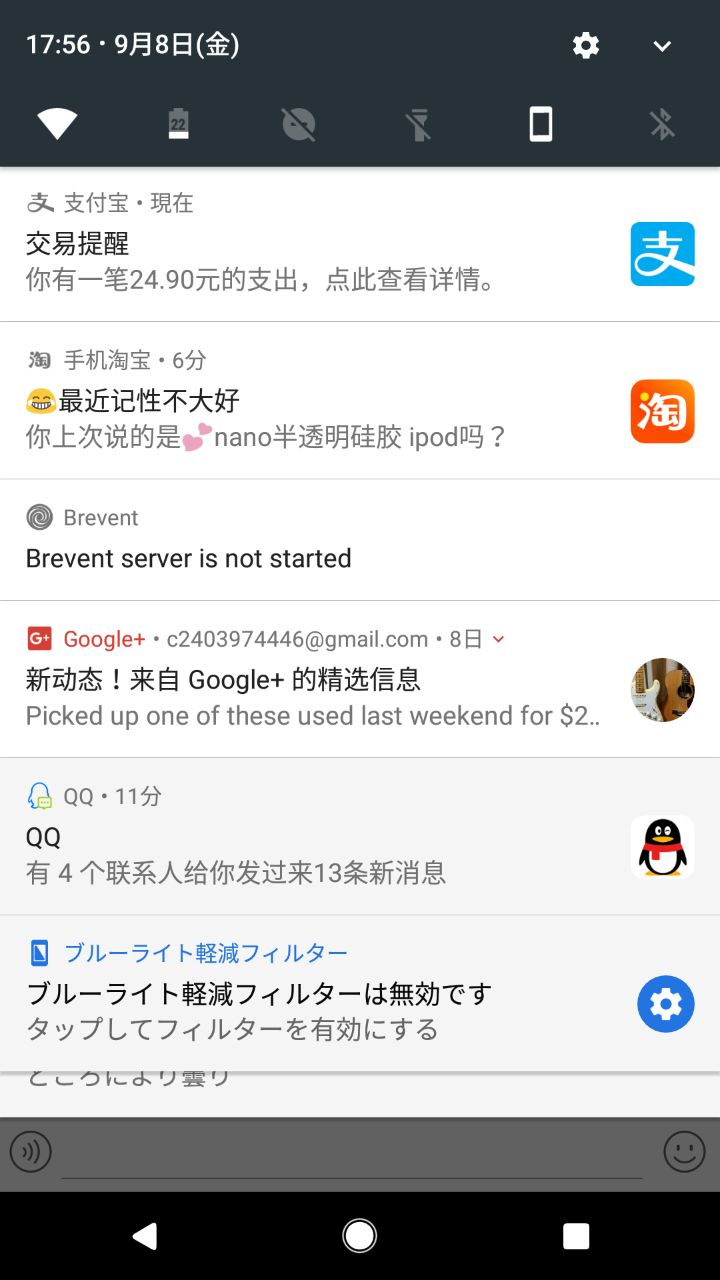
Task: Turn on the flashlight
Action: point(419,124)
